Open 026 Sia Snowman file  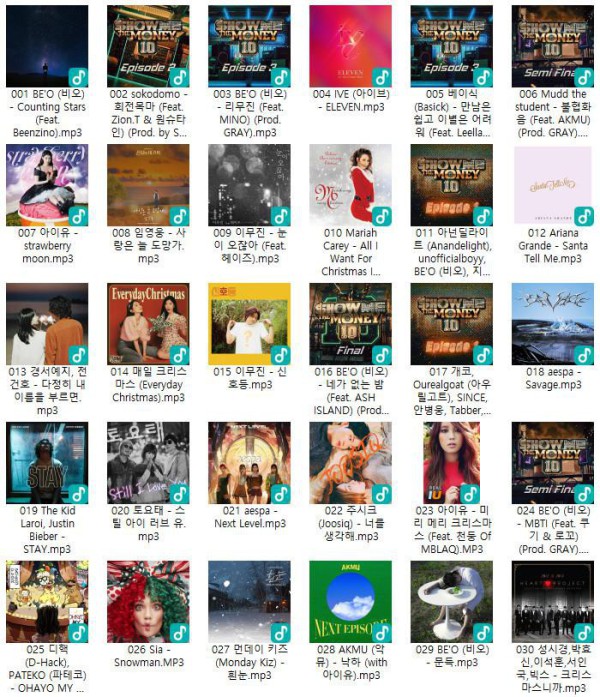(x=148, y=601)
